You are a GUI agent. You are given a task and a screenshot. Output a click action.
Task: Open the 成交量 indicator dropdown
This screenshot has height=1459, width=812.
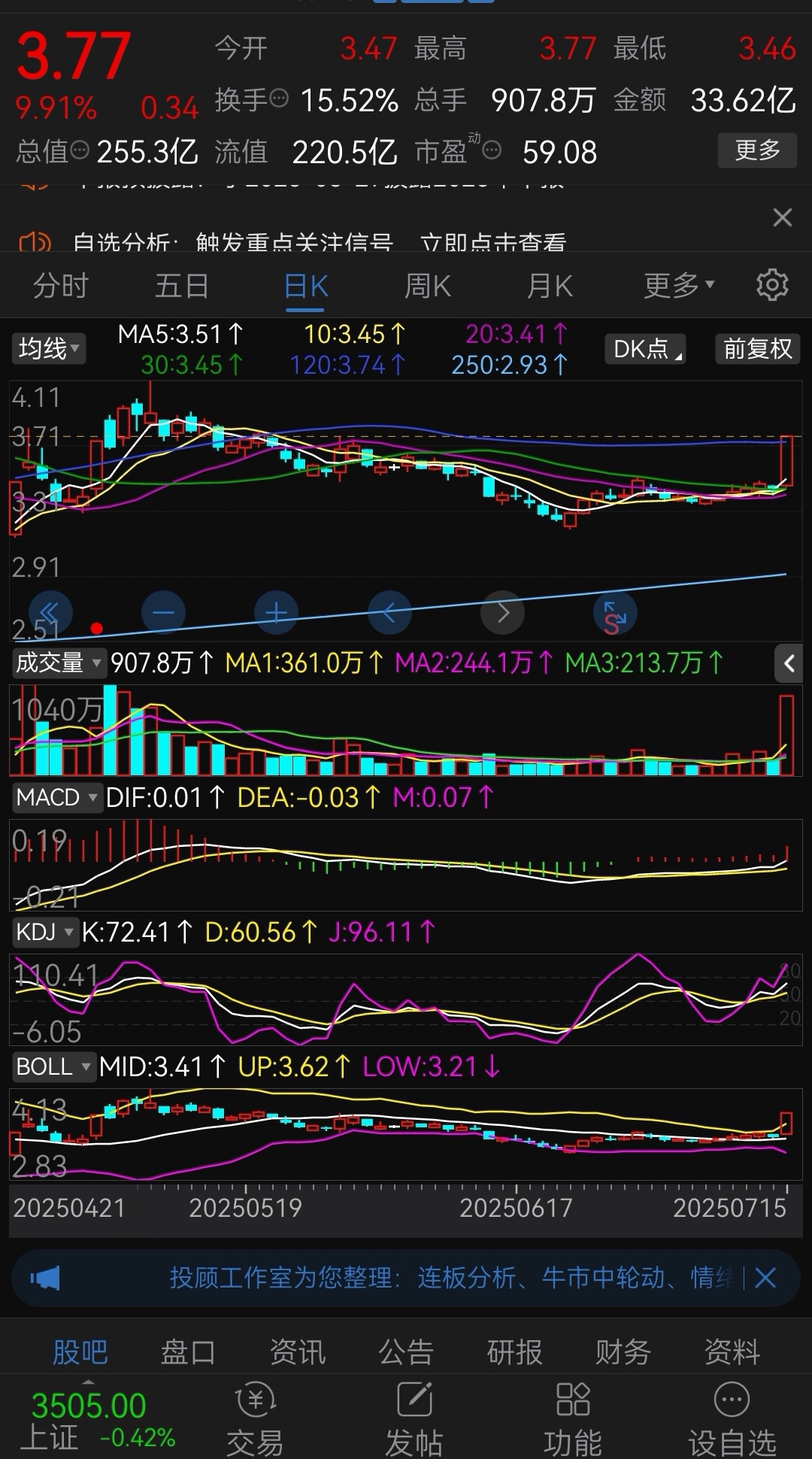[58, 663]
